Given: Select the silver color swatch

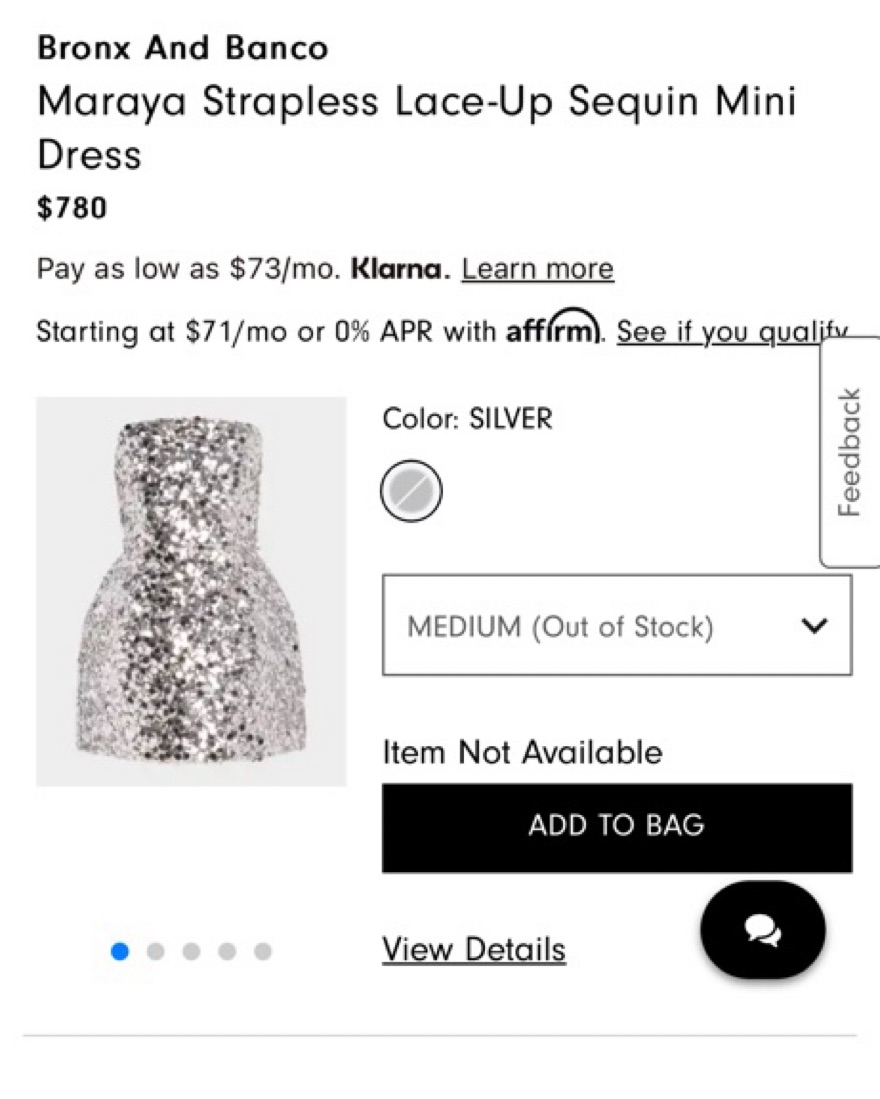Looking at the screenshot, I should click(x=411, y=490).
